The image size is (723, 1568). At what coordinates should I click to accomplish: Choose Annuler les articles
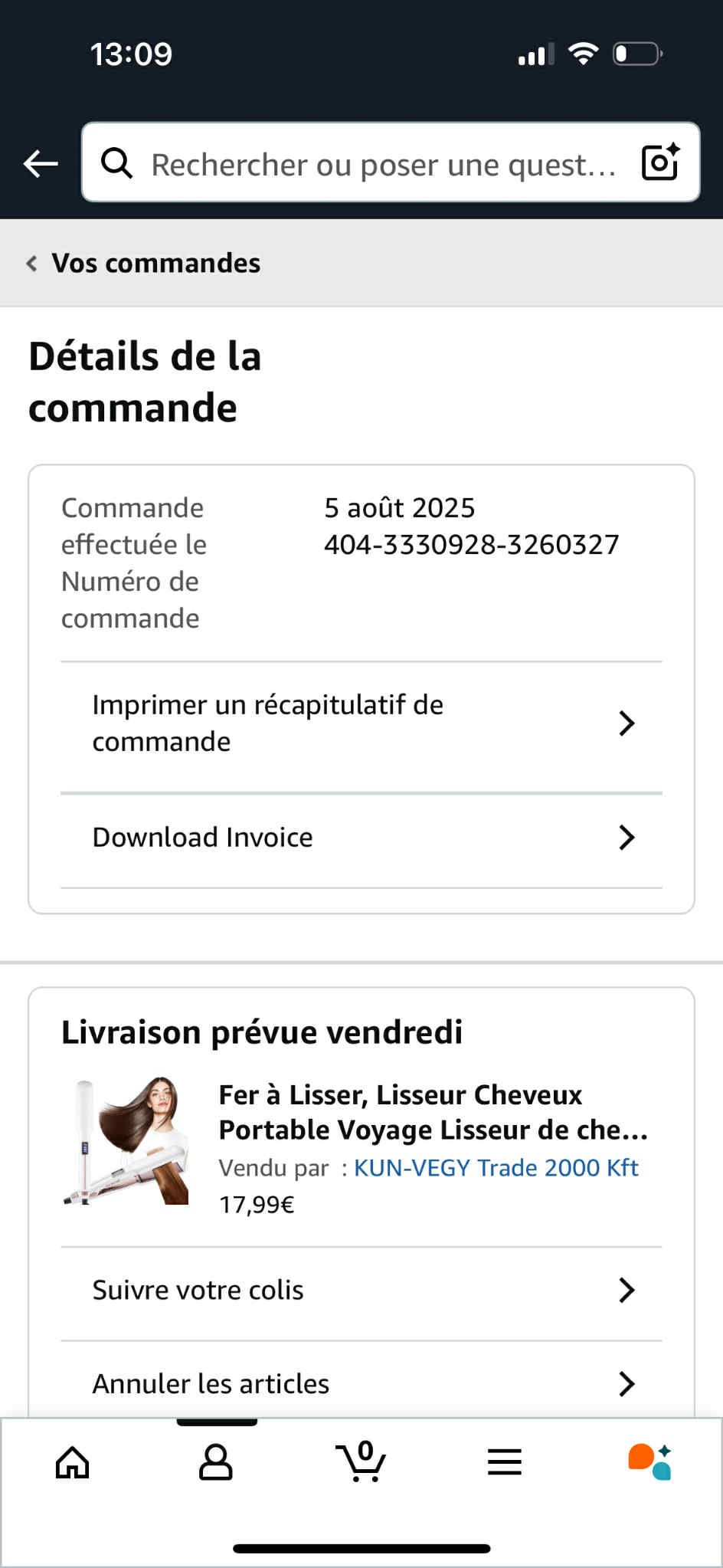point(361,1384)
